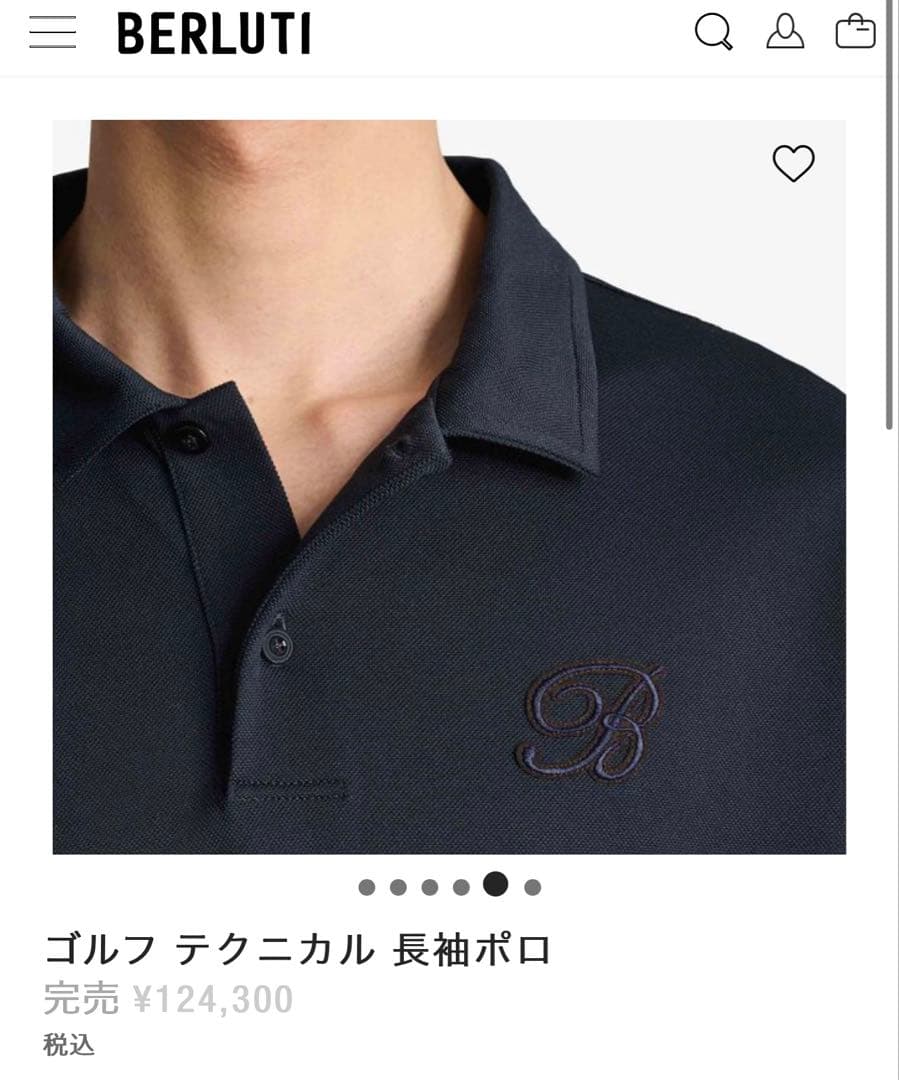Open the account profile icon

(x=784, y=33)
